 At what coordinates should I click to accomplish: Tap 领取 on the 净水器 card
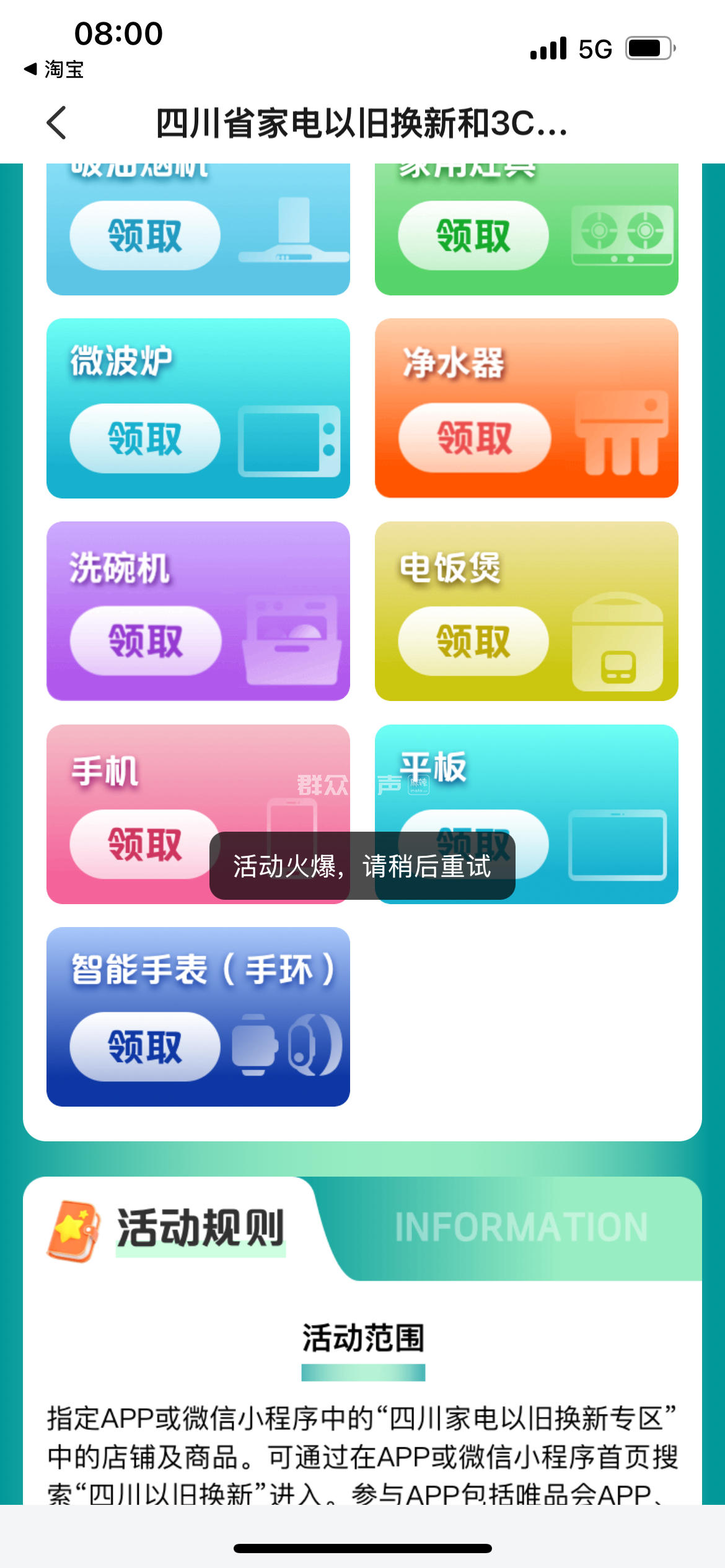[474, 438]
